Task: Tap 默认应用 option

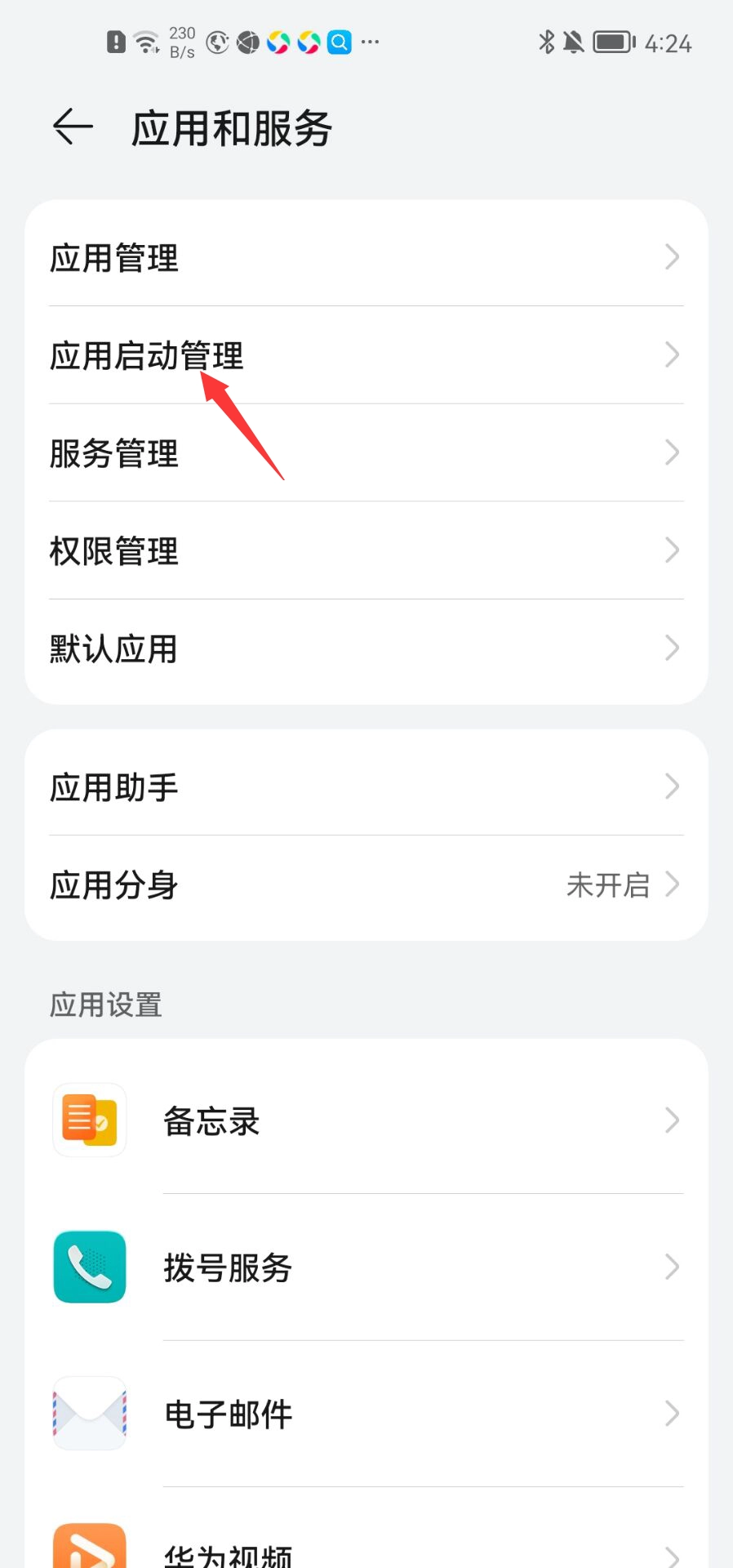Action: point(366,649)
